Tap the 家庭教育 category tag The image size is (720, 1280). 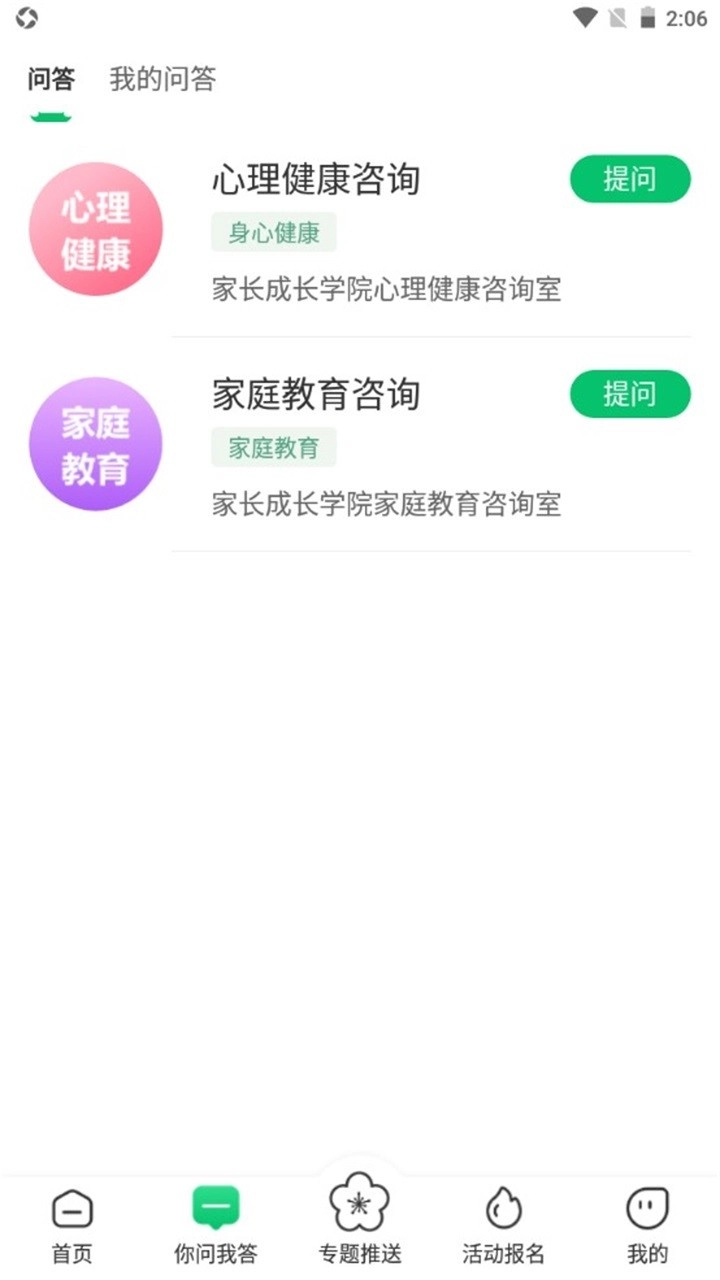273,448
